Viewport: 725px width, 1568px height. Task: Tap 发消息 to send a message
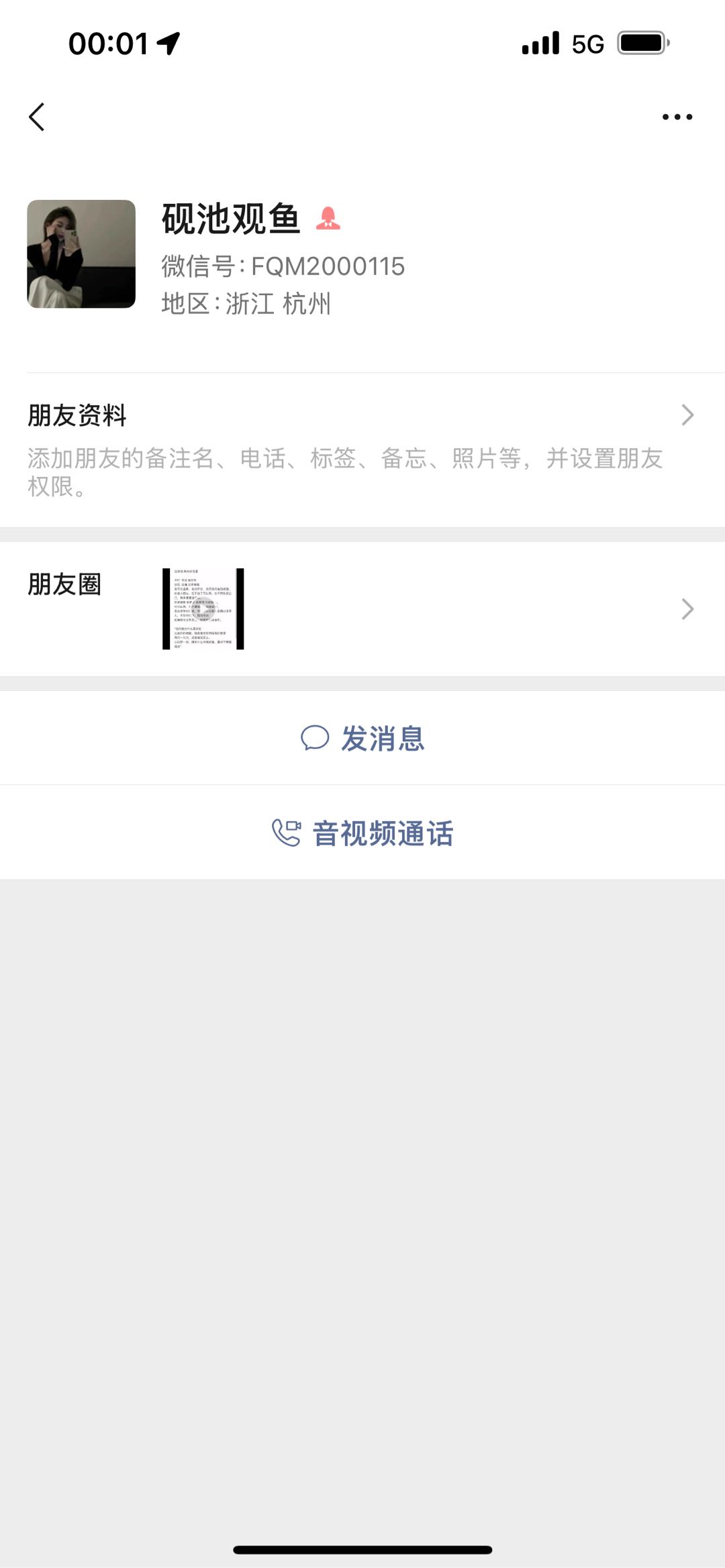tap(362, 739)
